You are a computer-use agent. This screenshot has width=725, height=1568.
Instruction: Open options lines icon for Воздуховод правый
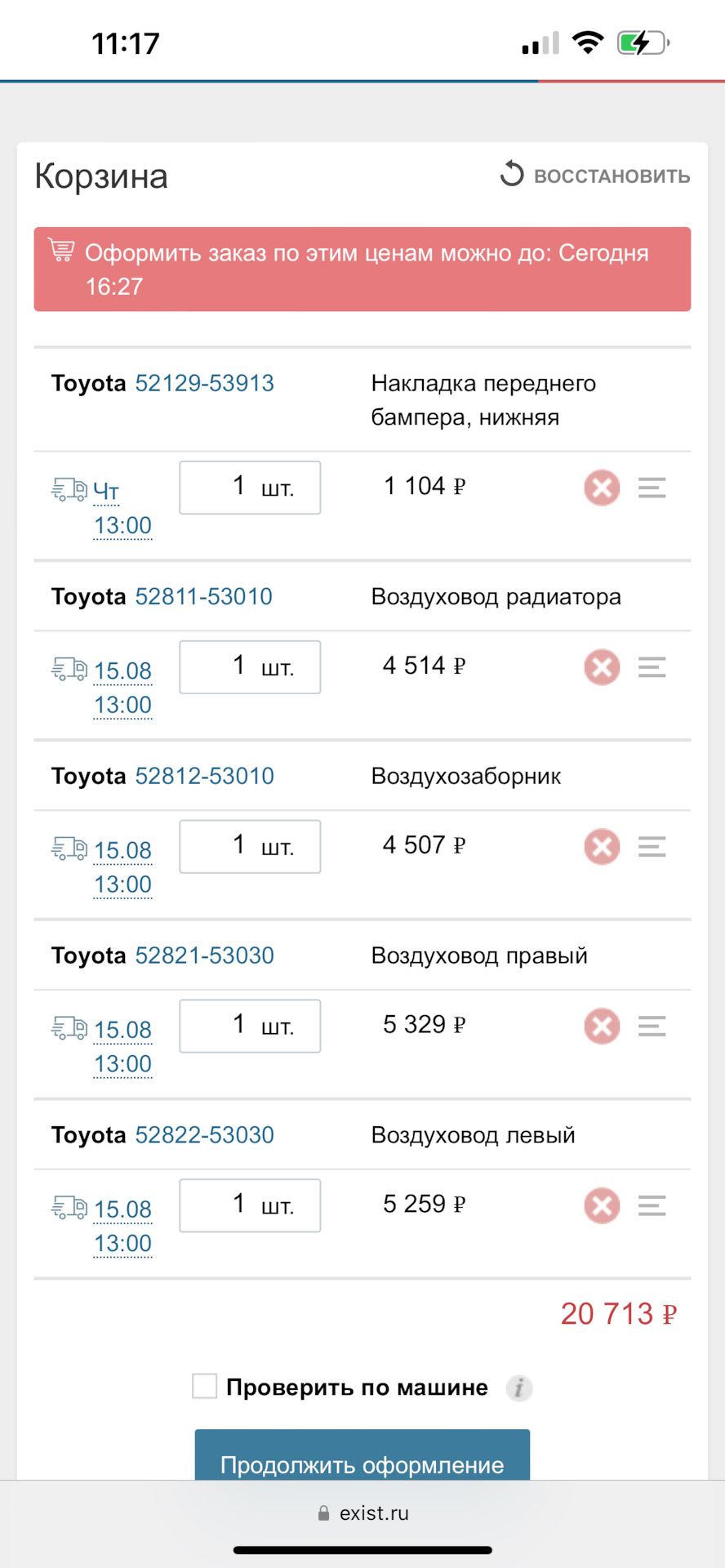tap(652, 1027)
